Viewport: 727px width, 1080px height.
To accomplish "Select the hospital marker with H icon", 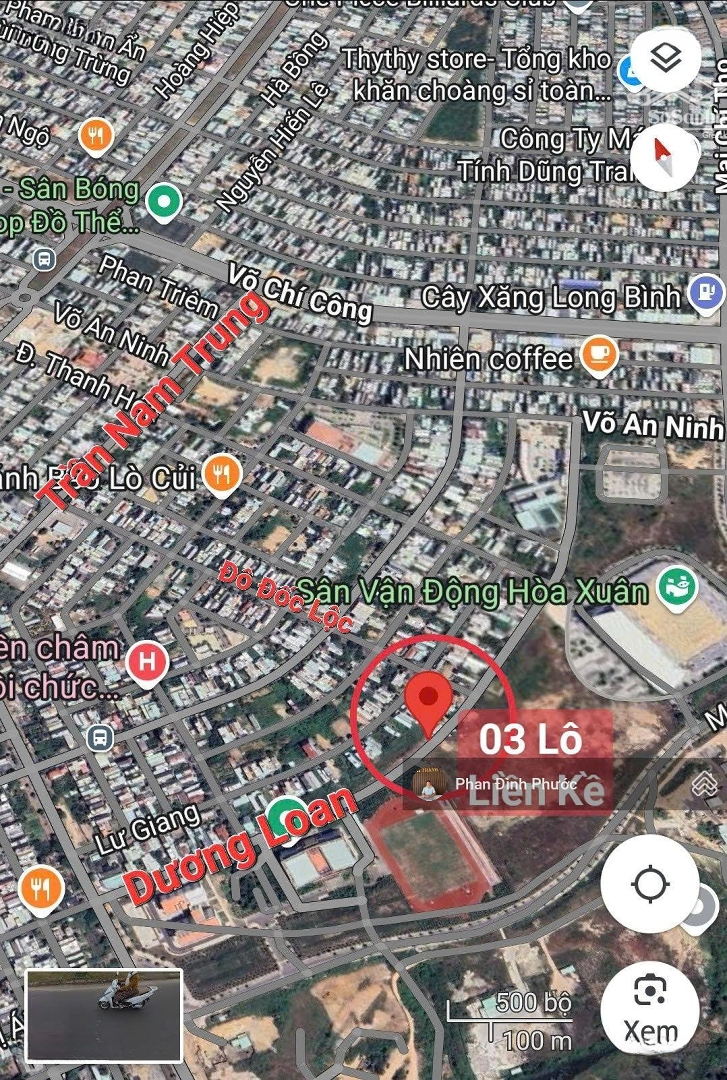I will (148, 660).
